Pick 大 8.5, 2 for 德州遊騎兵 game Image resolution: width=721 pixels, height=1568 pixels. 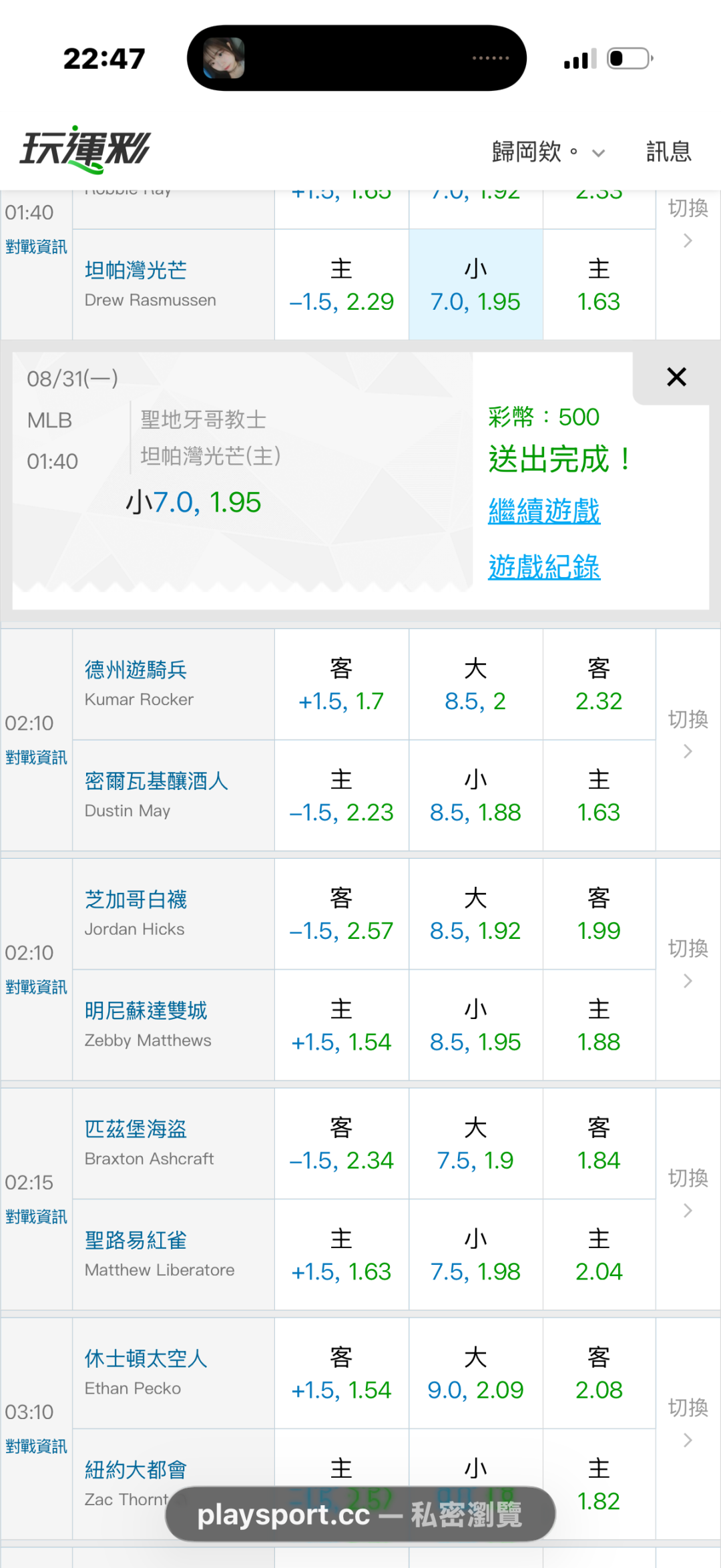[475, 684]
